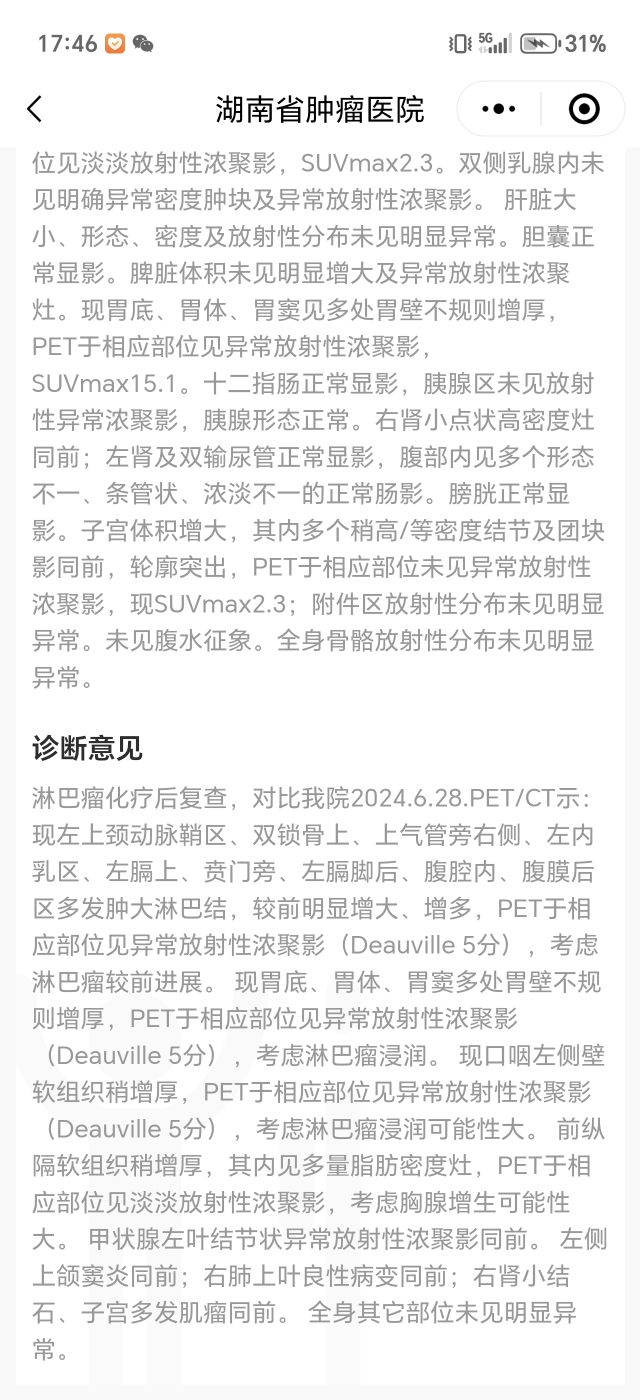The width and height of the screenshot is (640, 1400).
Task: Close the mini program with the circle button
Action: click(x=584, y=108)
